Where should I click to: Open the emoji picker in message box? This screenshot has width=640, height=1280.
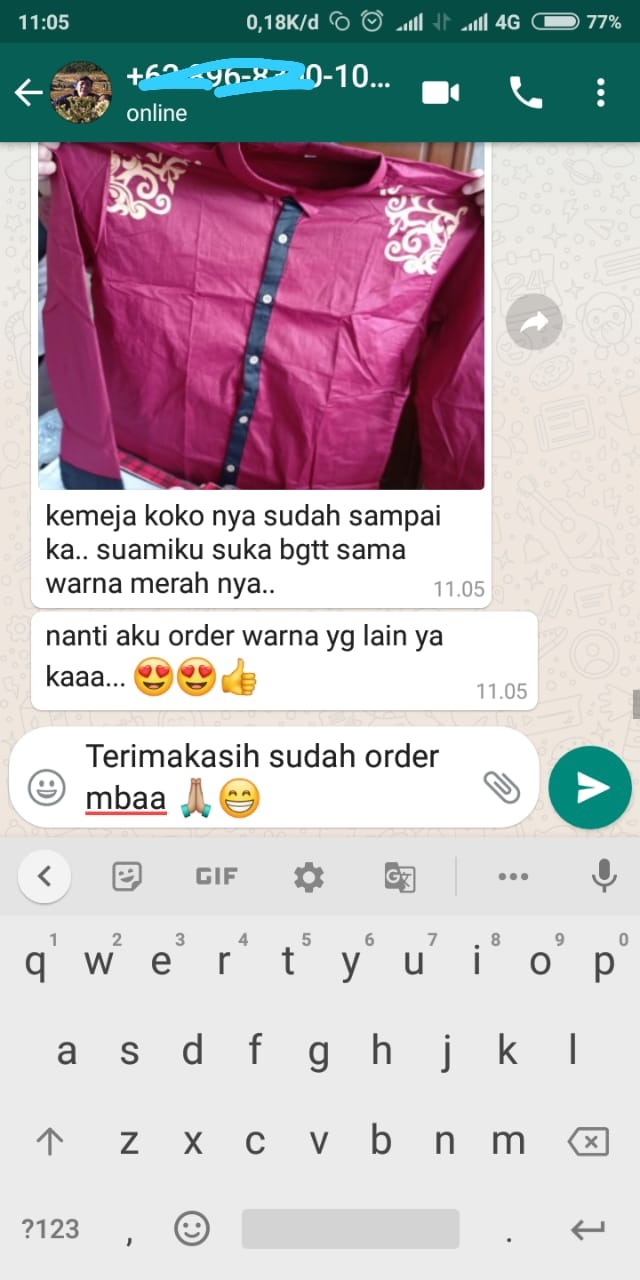pos(46,786)
